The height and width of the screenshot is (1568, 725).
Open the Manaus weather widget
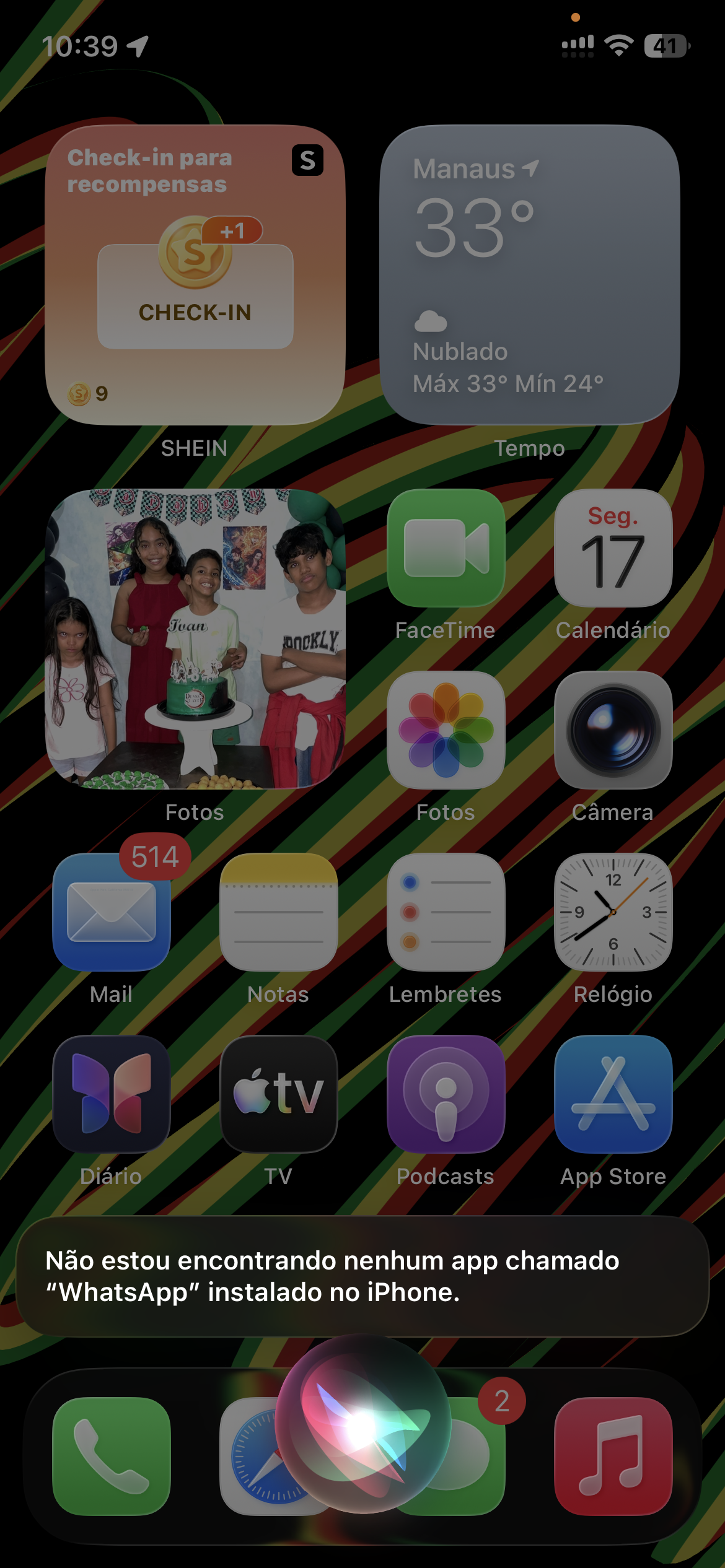[x=529, y=275]
